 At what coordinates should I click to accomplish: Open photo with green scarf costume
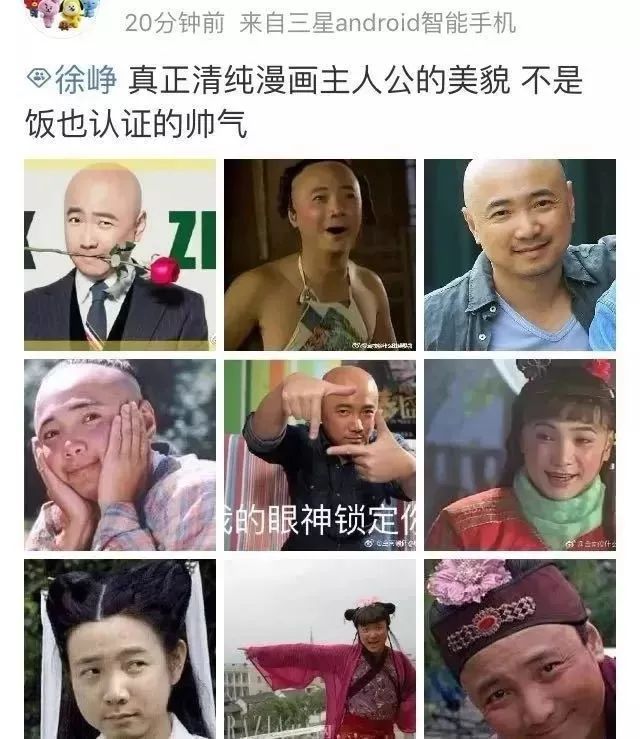(519, 454)
